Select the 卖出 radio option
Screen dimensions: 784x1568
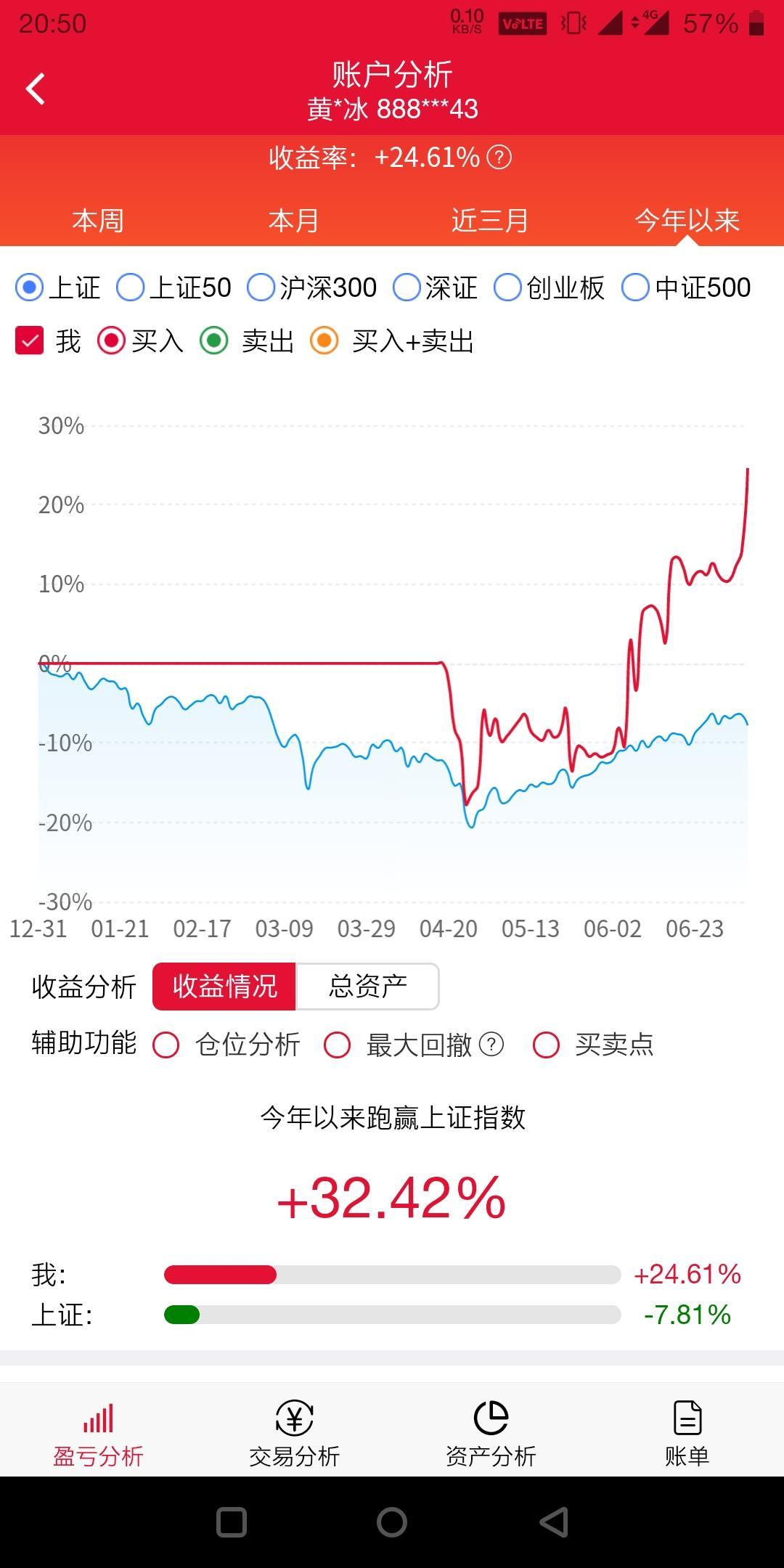[x=247, y=340]
